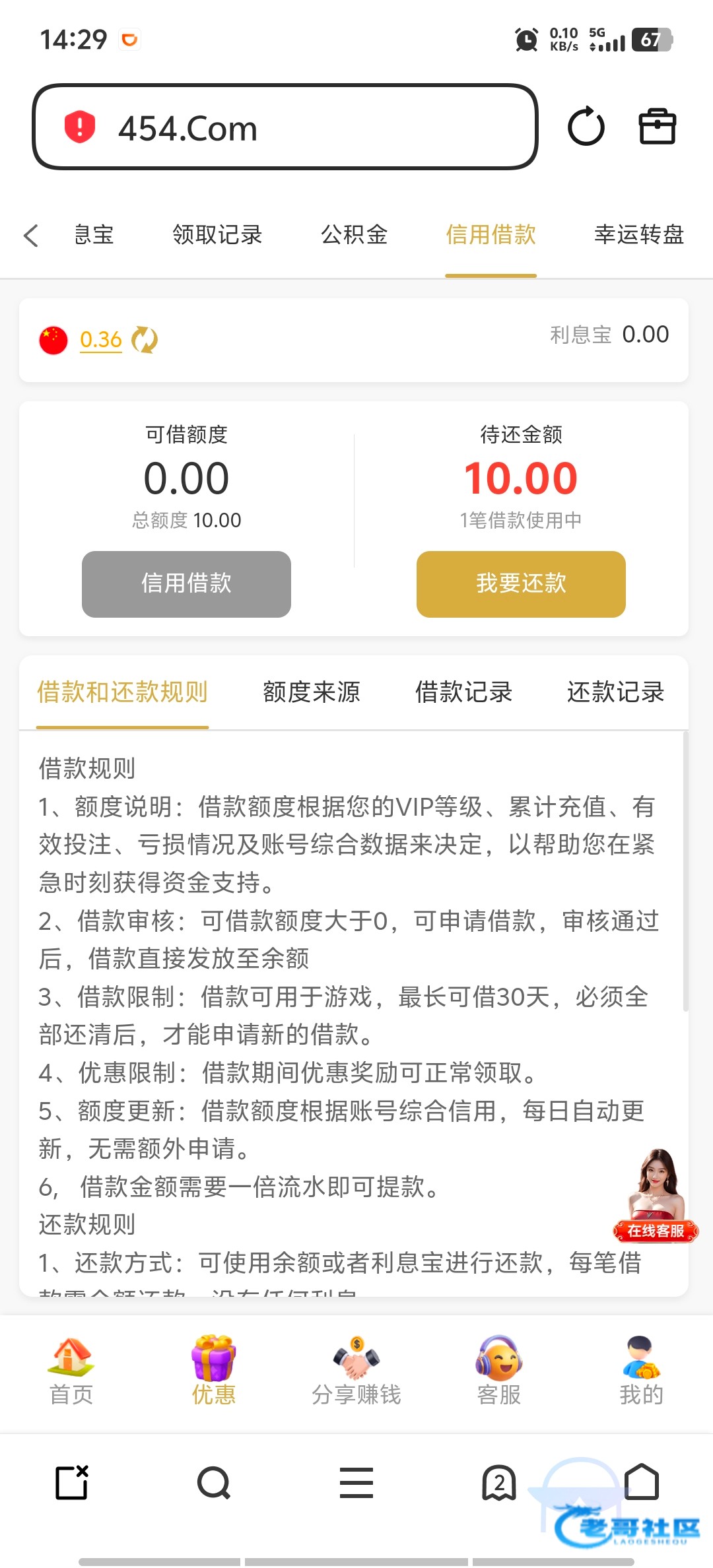Tap the 454.Com address bar
This screenshot has width=713, height=1568.
284,127
